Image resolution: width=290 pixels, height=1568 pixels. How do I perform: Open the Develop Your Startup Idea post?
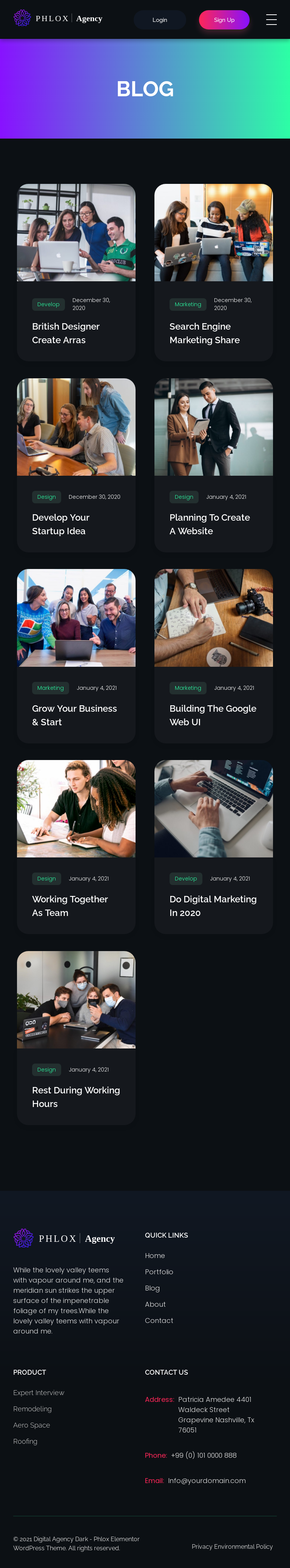(60, 524)
